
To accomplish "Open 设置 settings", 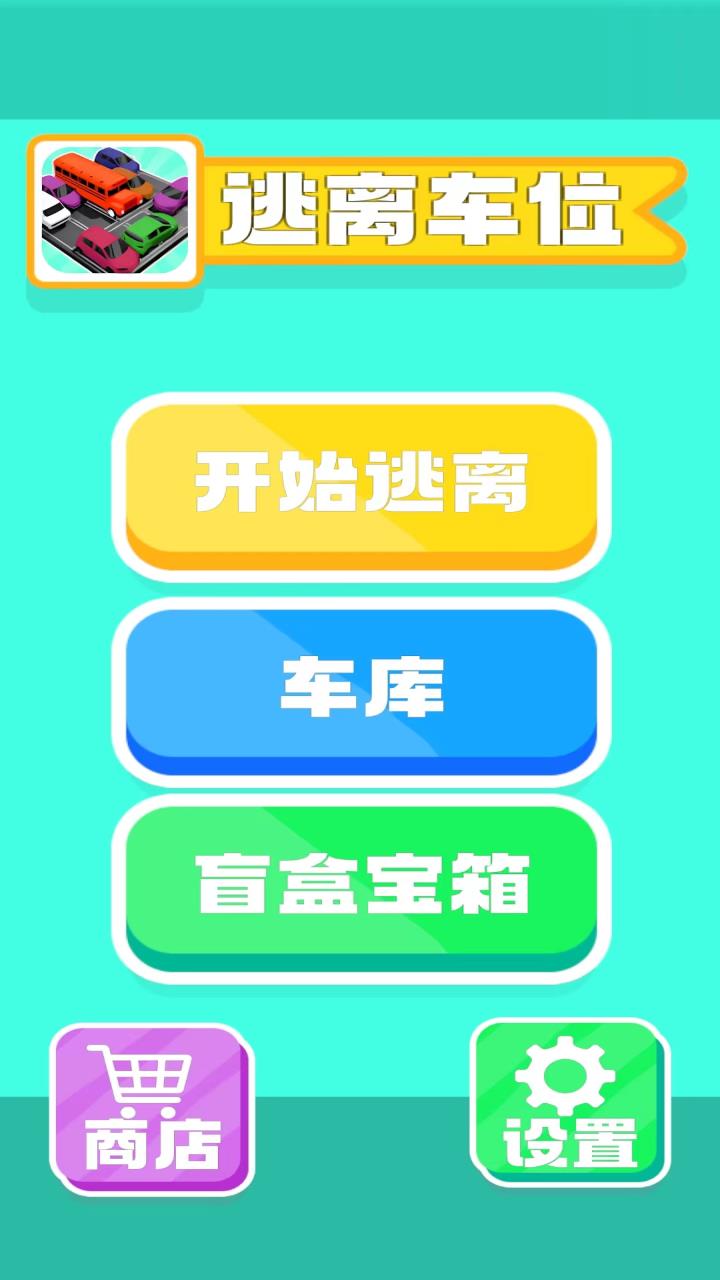I will click(570, 1102).
